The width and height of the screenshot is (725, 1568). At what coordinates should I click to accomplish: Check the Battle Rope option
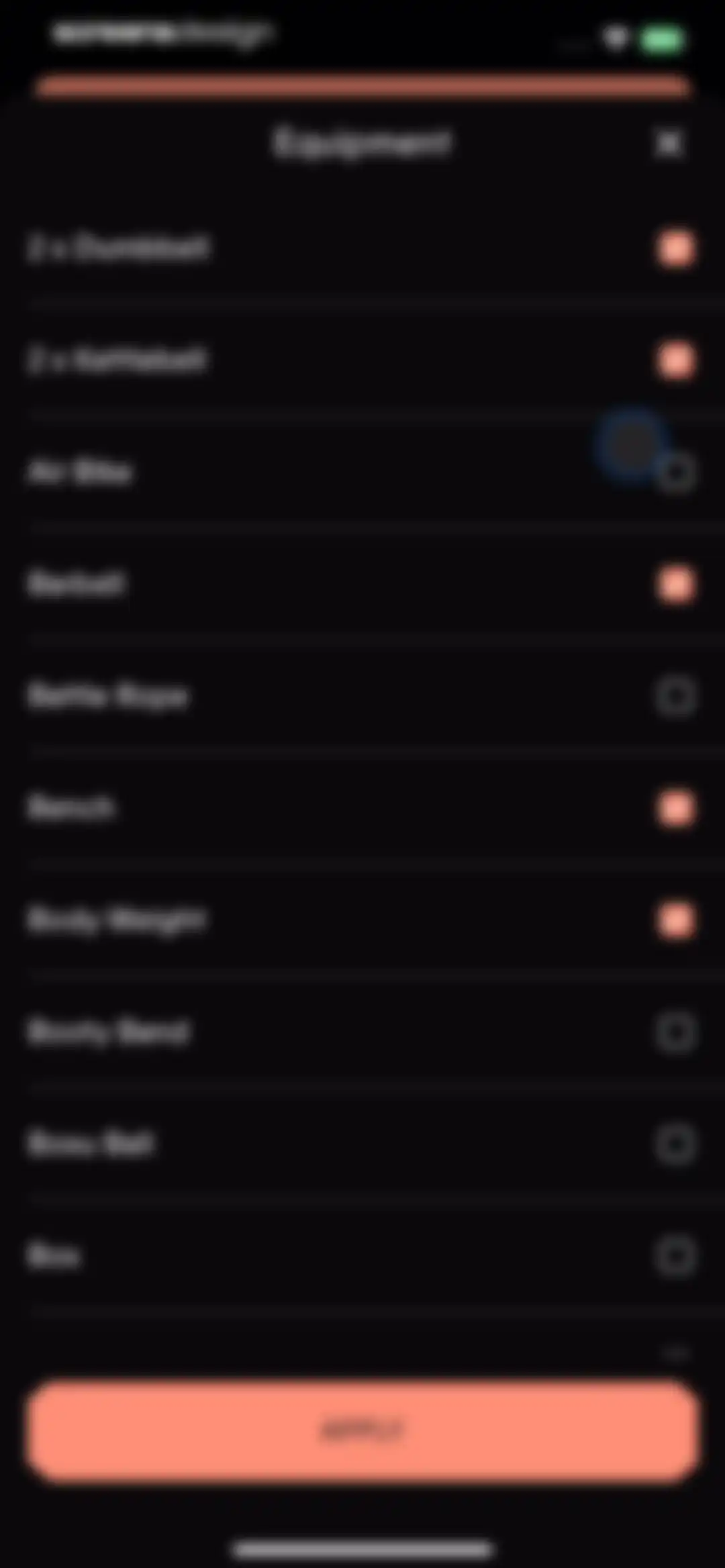[x=675, y=696]
